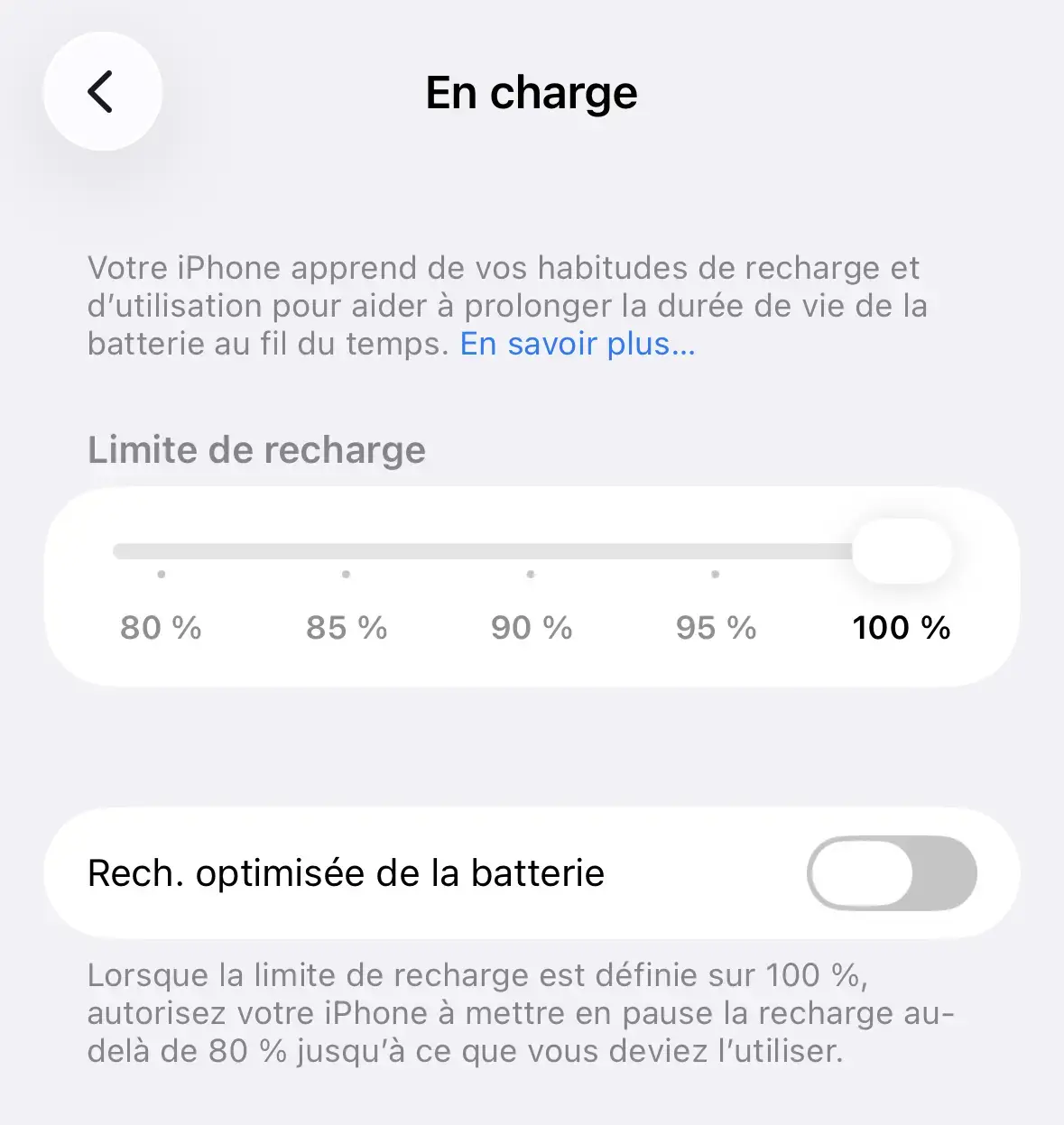Return to previous screen via back button

pyautogui.click(x=102, y=91)
